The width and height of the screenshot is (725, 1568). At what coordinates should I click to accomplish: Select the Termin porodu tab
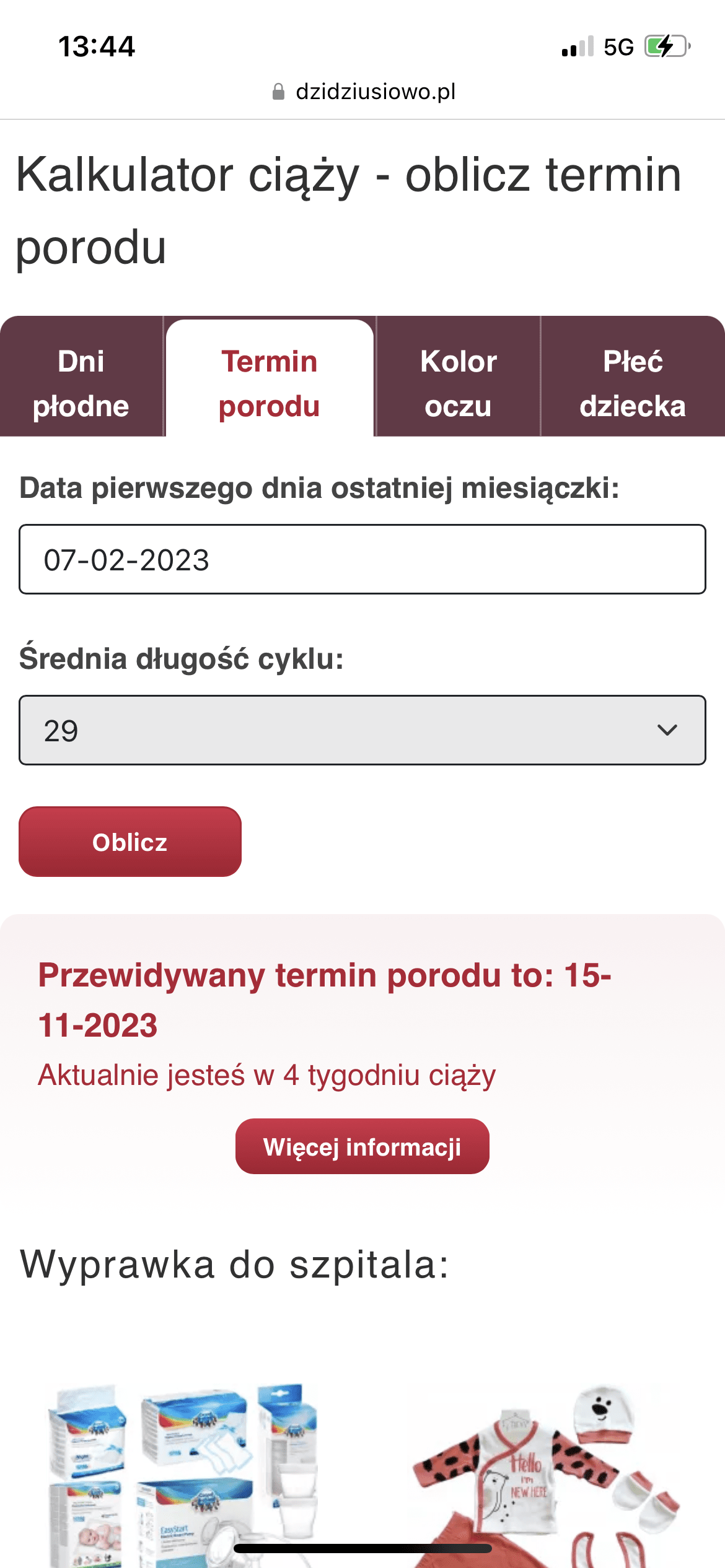pos(270,383)
